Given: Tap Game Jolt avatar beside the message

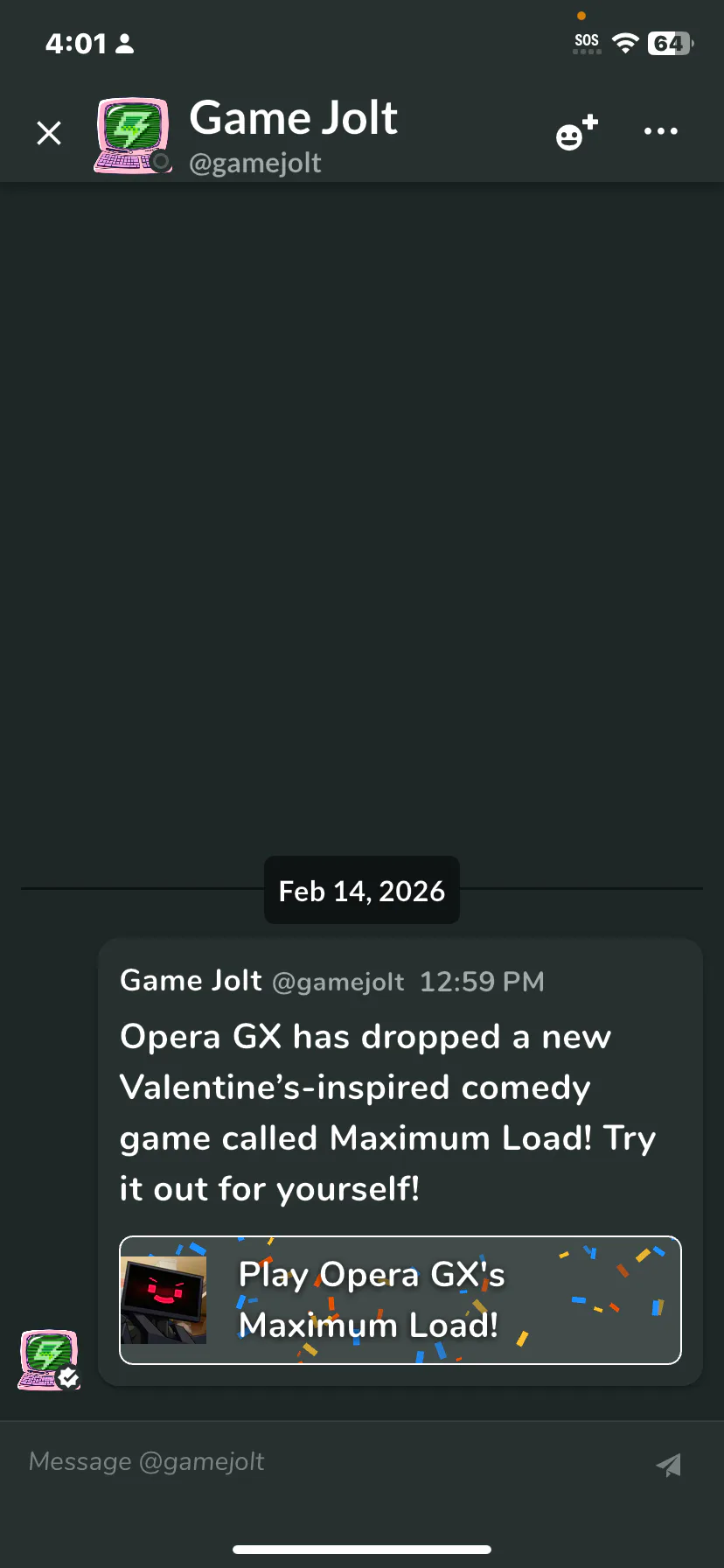Looking at the screenshot, I should [x=49, y=1361].
